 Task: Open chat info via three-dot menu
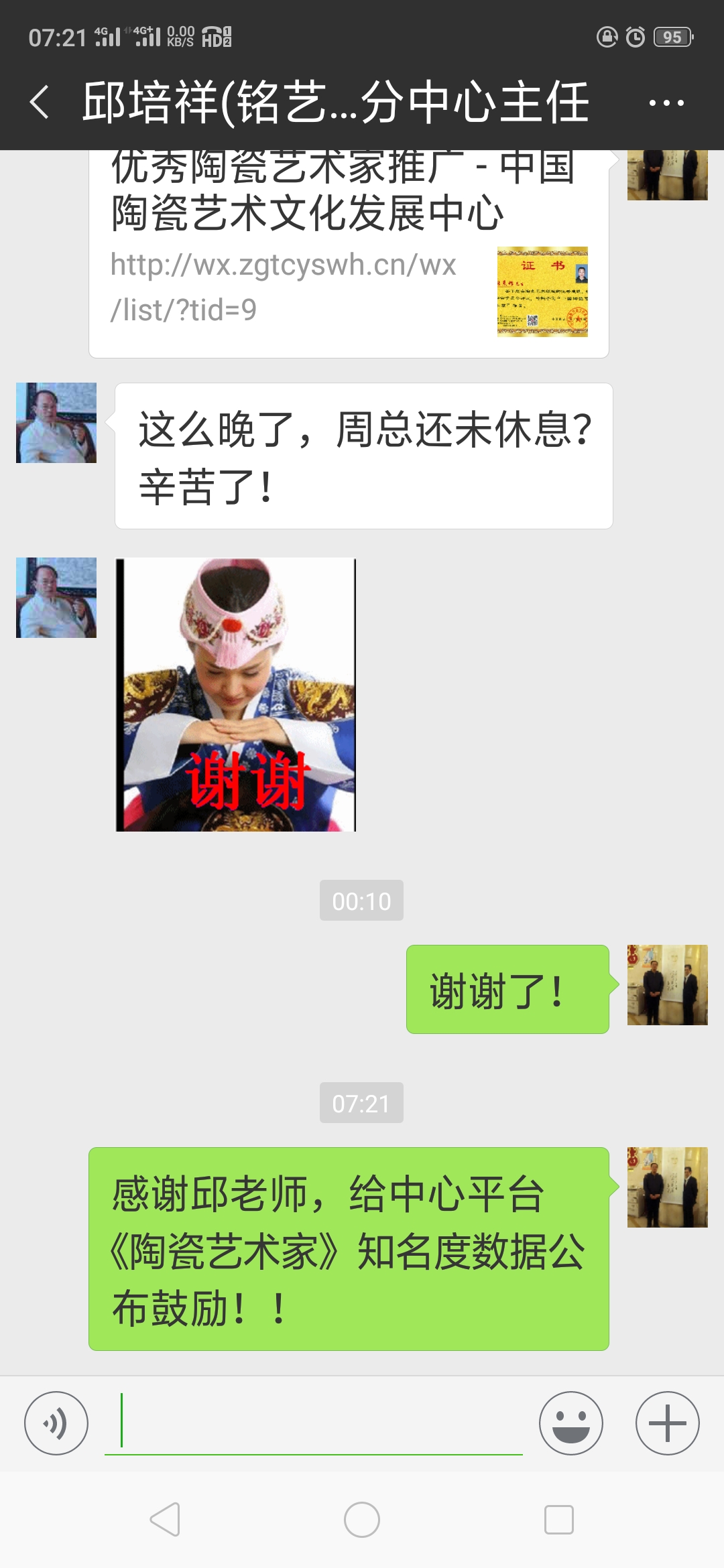(x=666, y=103)
